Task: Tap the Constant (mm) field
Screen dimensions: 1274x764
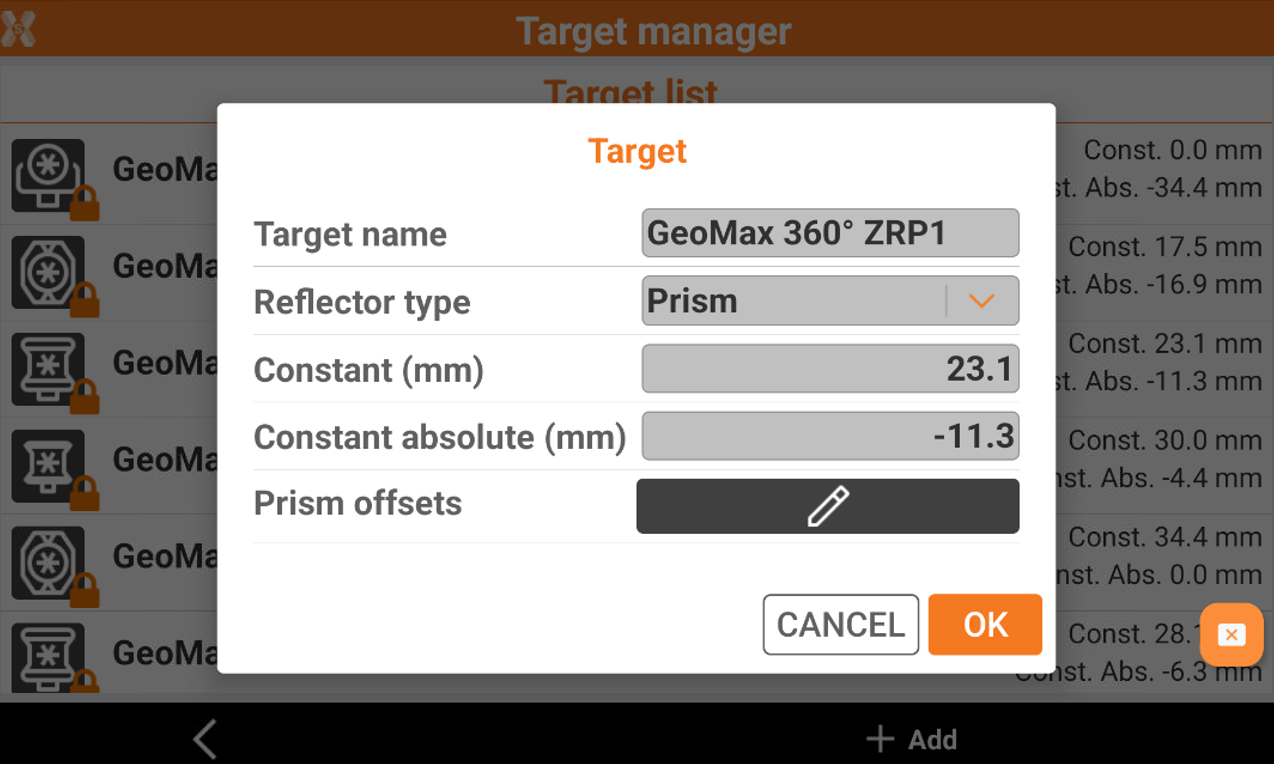Action: [830, 369]
